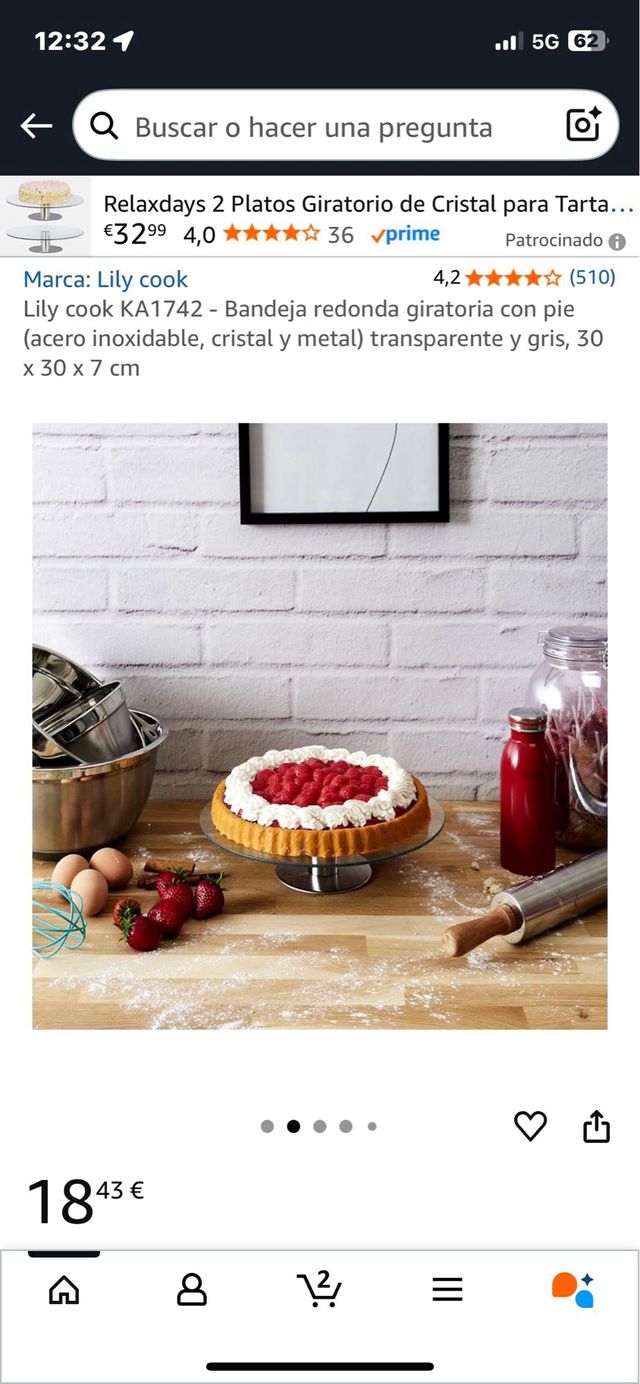Switch to the Home tab
The width and height of the screenshot is (640, 1384).
pos(64,1289)
